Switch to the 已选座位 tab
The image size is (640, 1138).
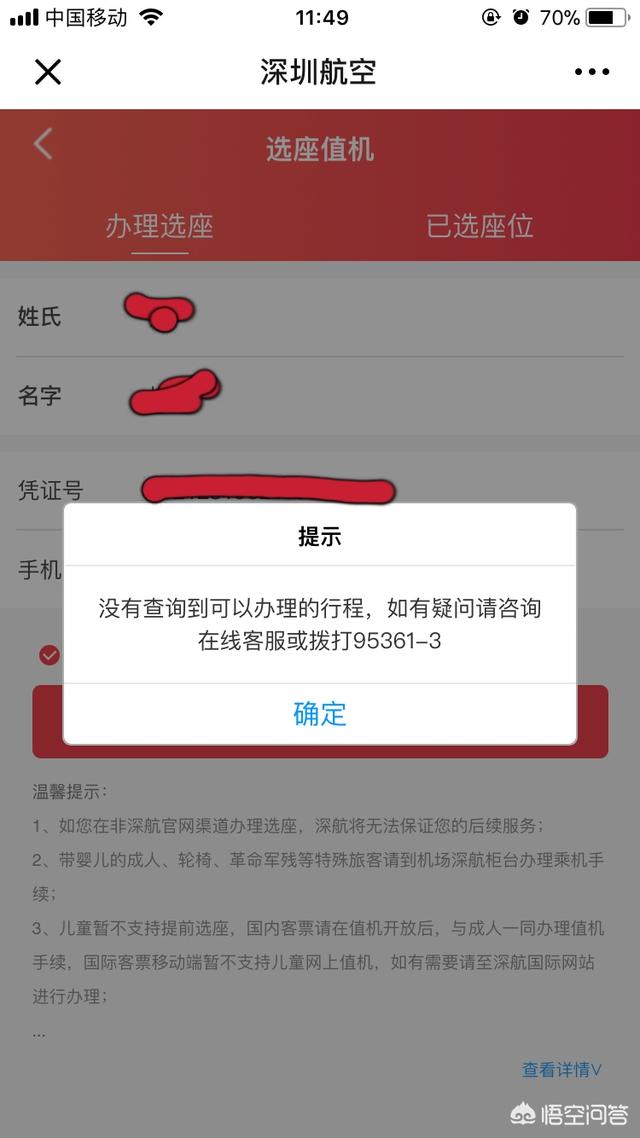tap(480, 226)
